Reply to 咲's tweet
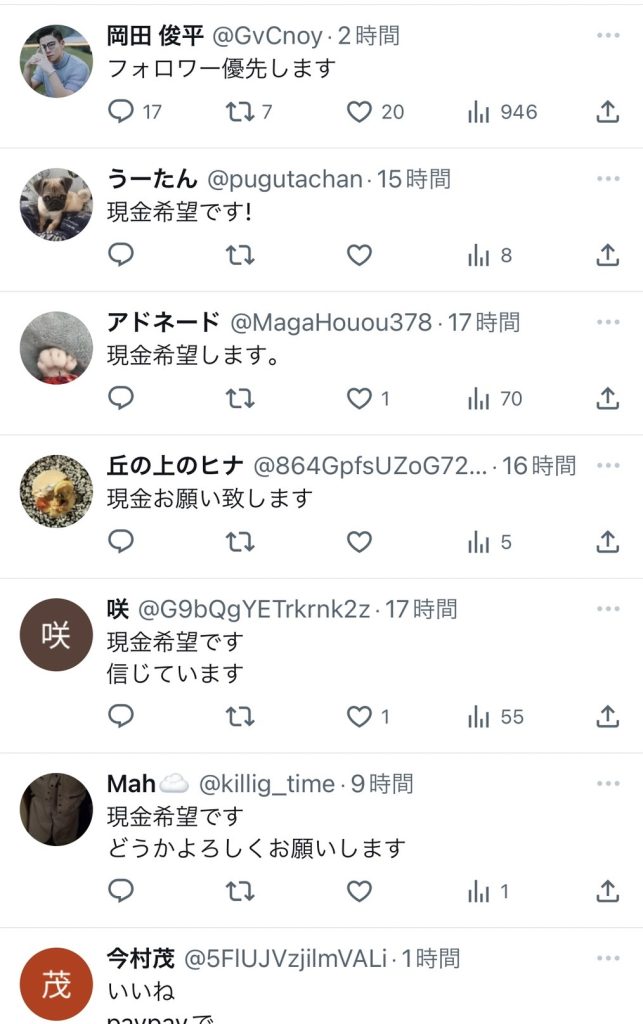The image size is (643, 1024). pos(121,716)
